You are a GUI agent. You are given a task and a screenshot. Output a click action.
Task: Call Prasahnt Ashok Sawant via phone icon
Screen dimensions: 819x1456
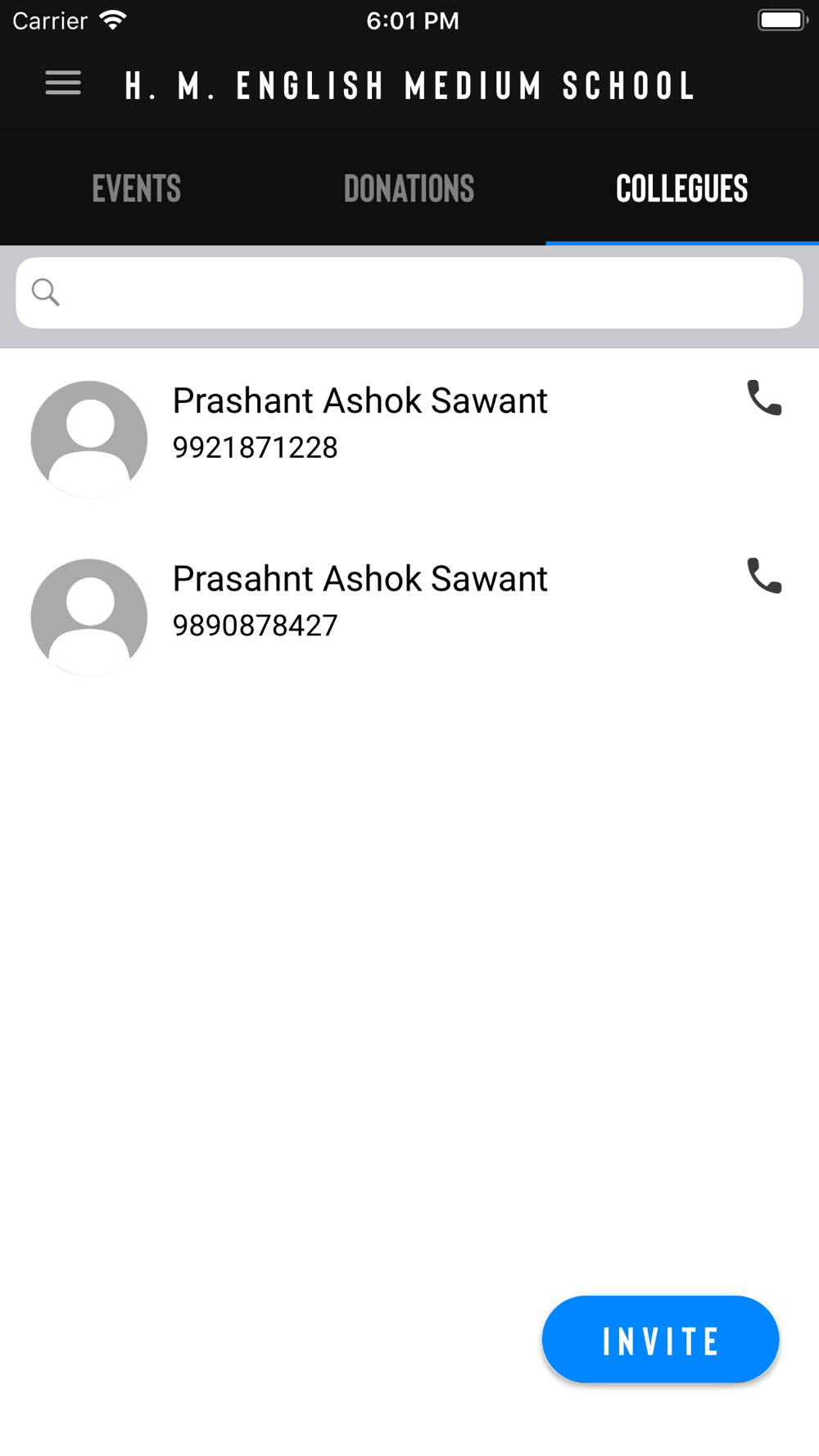(x=764, y=576)
